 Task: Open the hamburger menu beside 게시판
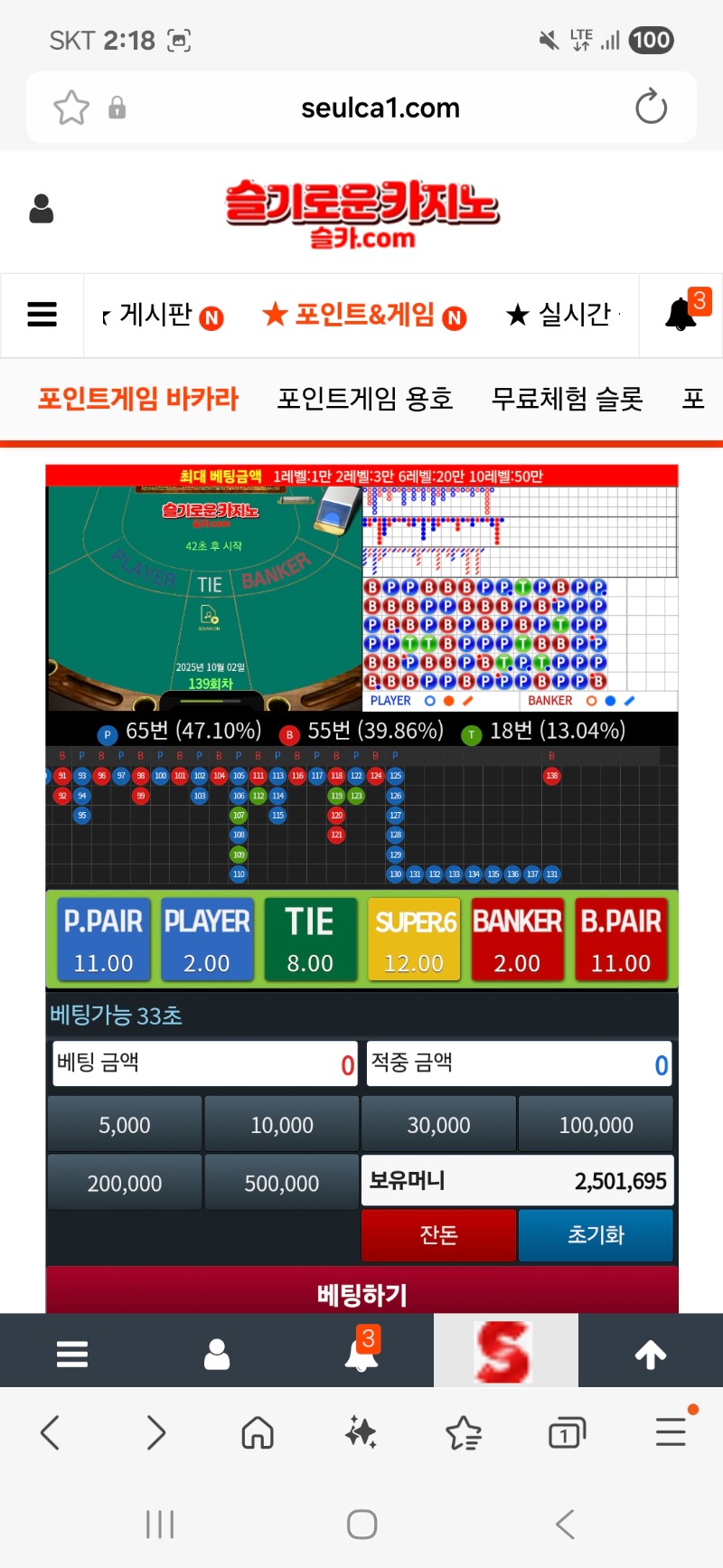pos(42,315)
